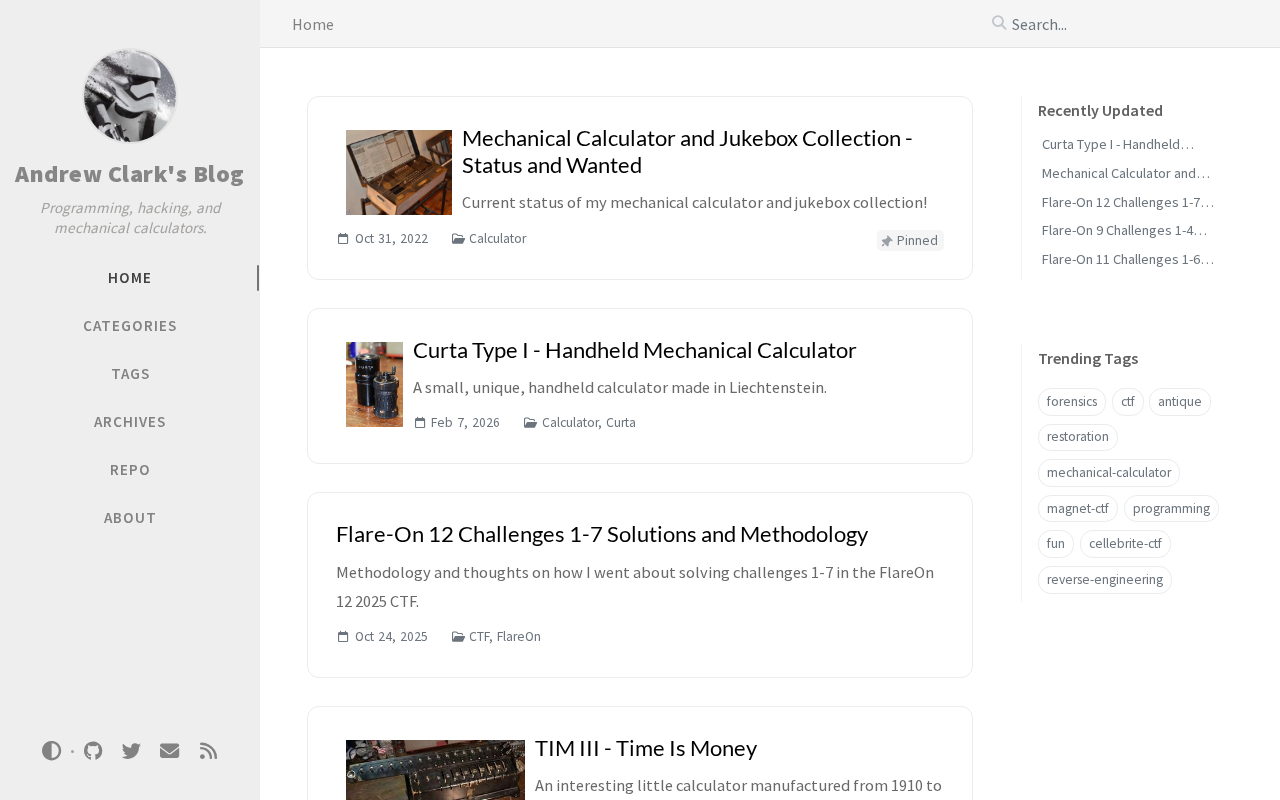The width and height of the screenshot is (1280, 800).
Task: Open the pinned Mechanical Calculator and Jukebox post
Action: 686,151
